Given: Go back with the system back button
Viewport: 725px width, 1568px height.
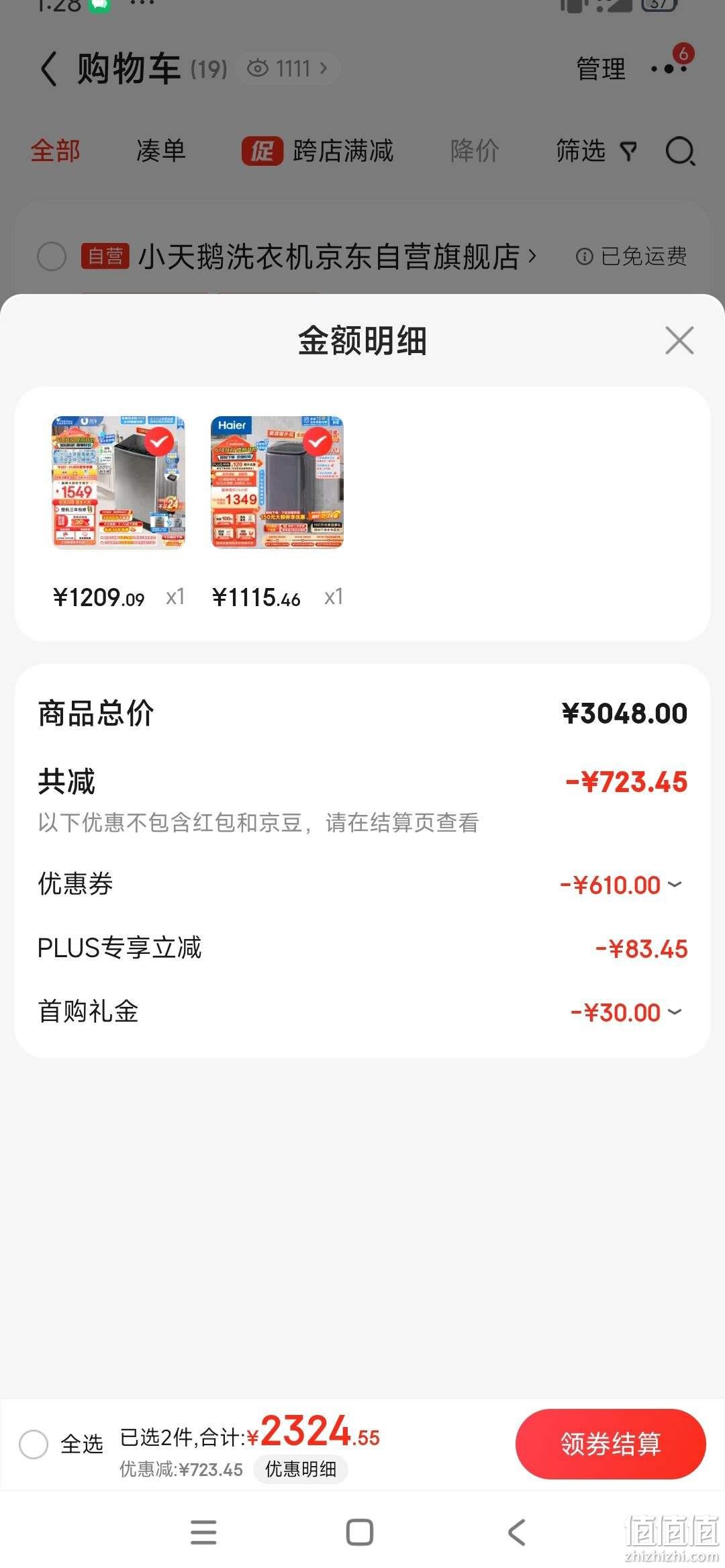Looking at the screenshot, I should click(x=516, y=1532).
